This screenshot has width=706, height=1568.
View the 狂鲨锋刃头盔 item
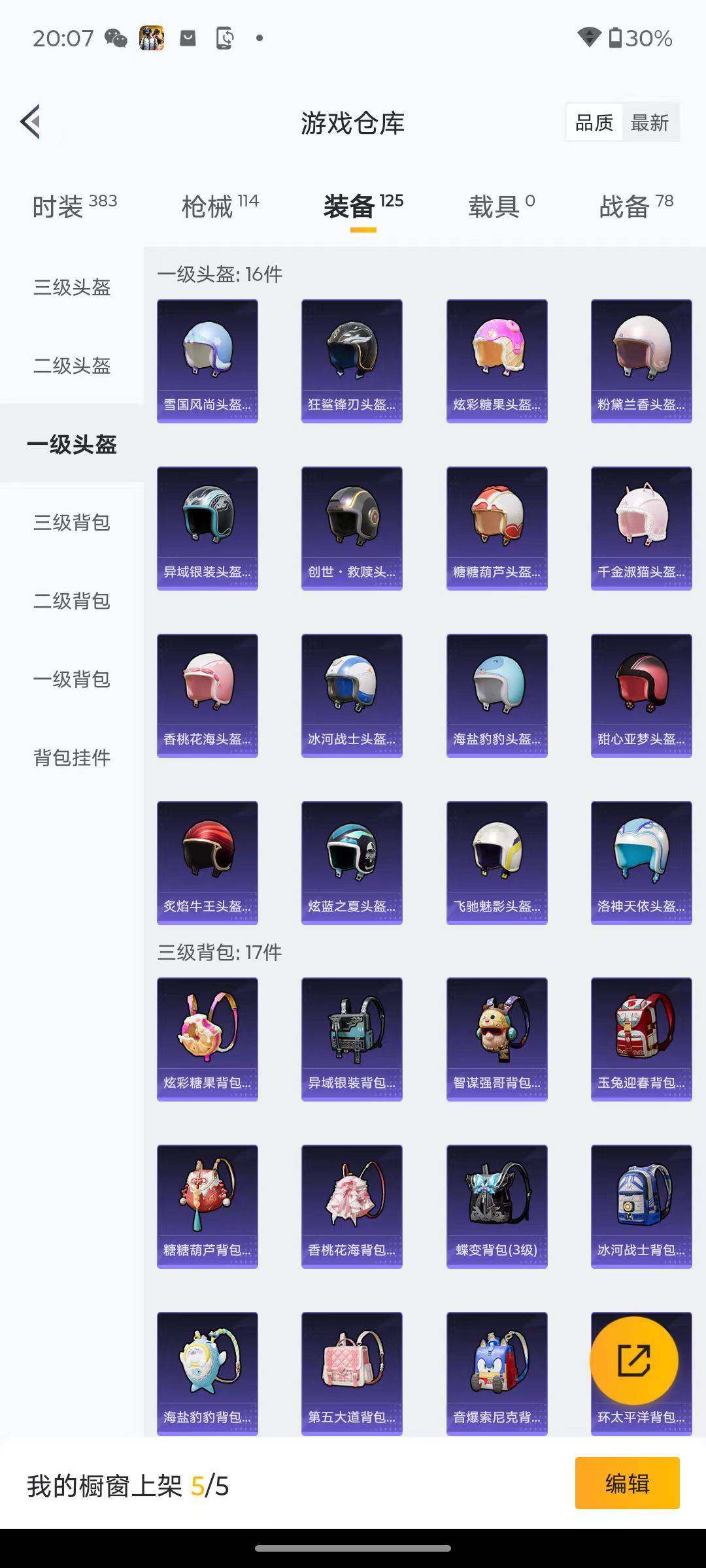click(x=352, y=361)
